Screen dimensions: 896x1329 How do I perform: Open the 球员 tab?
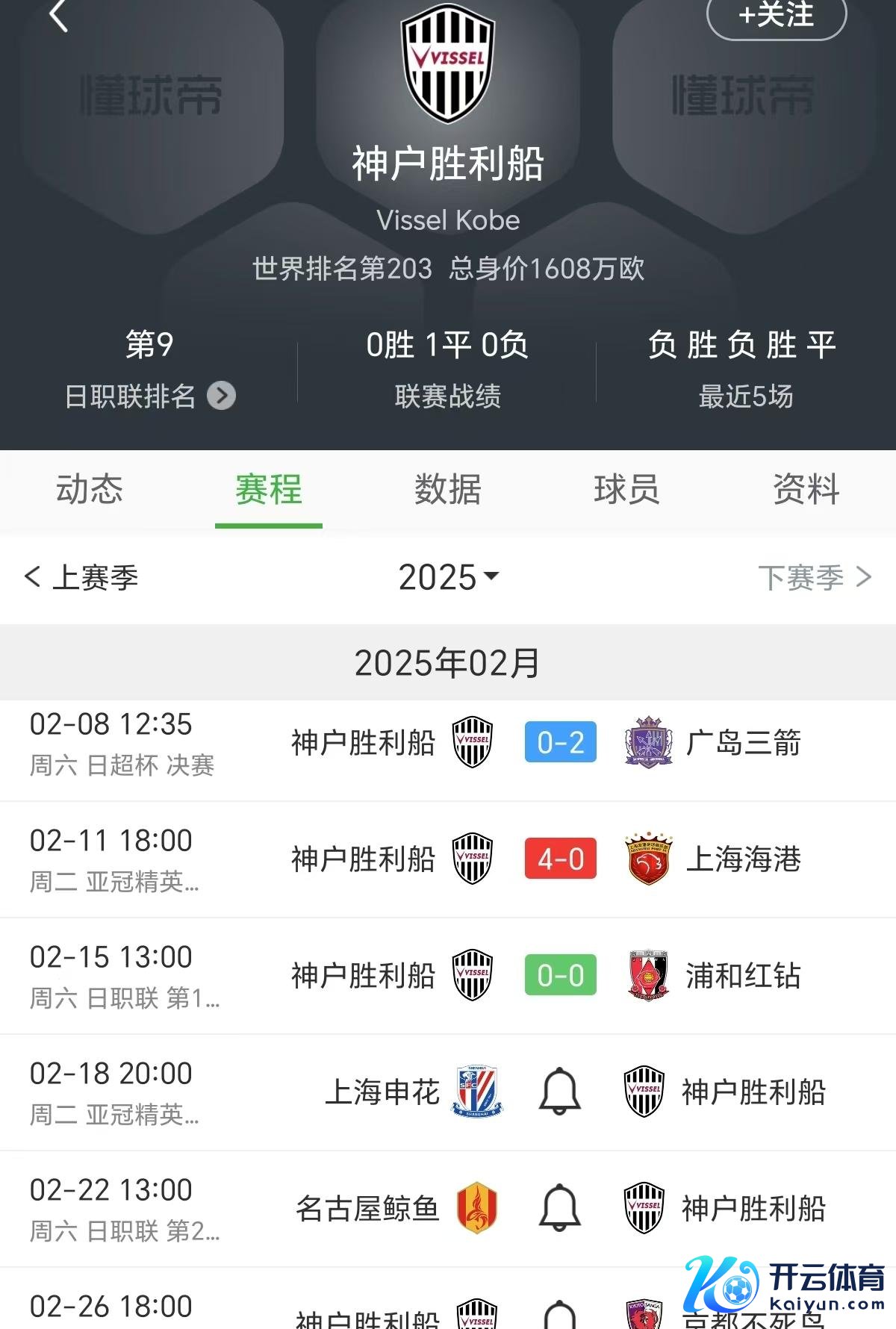[627, 490]
